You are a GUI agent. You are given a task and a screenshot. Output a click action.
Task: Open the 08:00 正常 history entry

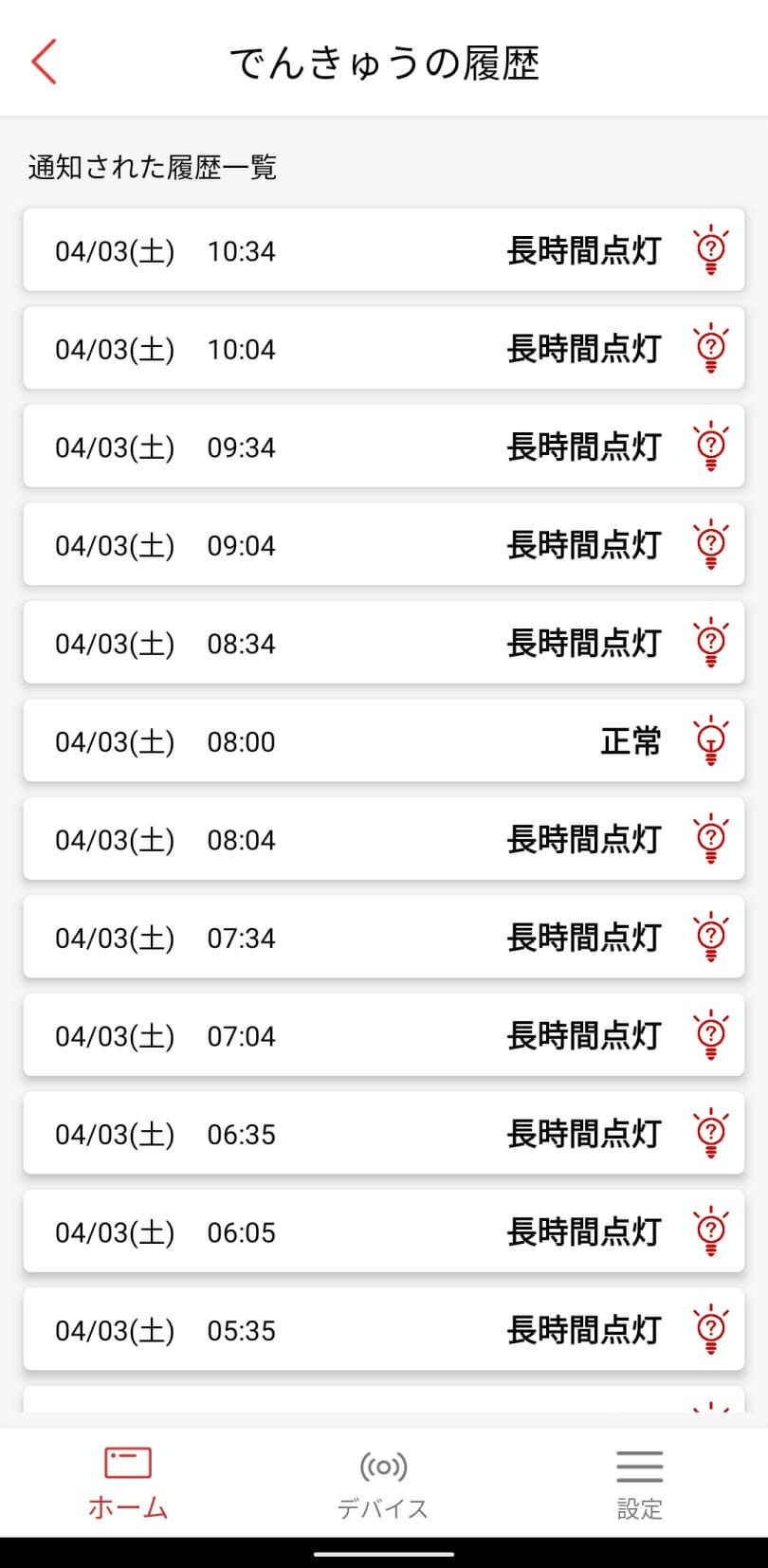[384, 740]
